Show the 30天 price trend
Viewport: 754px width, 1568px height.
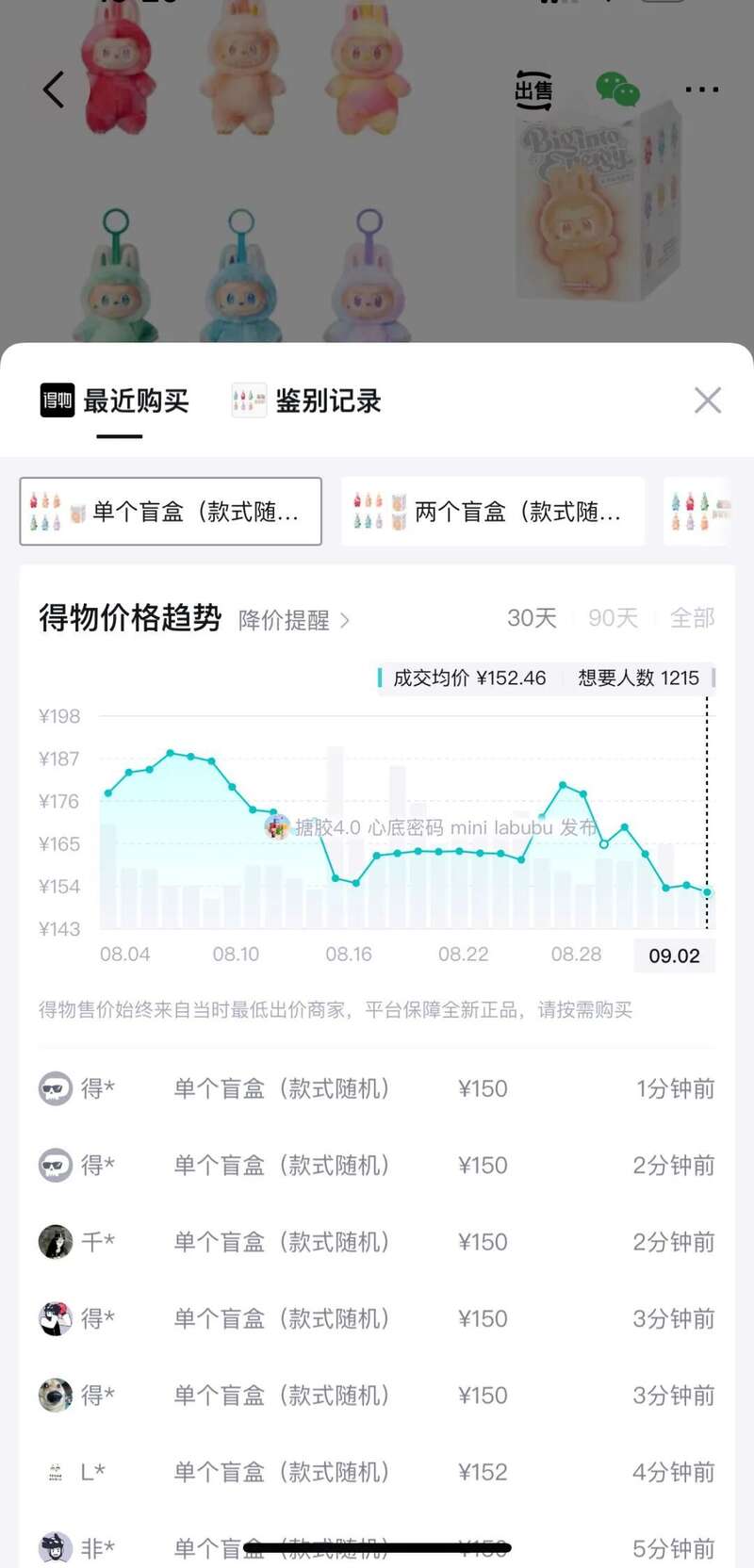click(x=532, y=618)
